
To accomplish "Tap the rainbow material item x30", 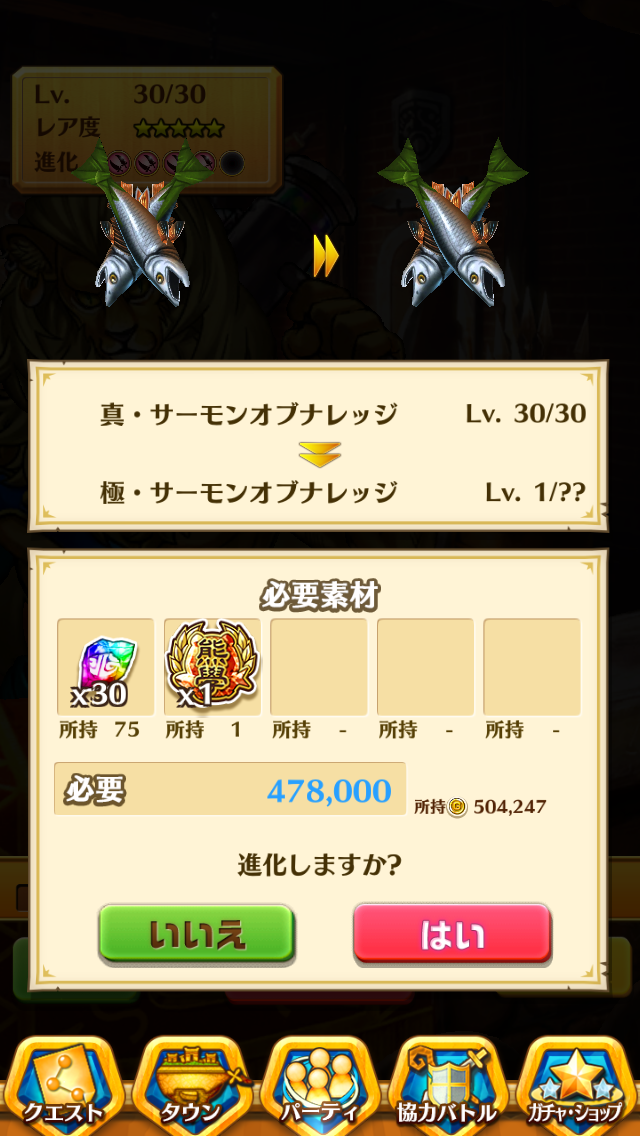I will [105, 667].
